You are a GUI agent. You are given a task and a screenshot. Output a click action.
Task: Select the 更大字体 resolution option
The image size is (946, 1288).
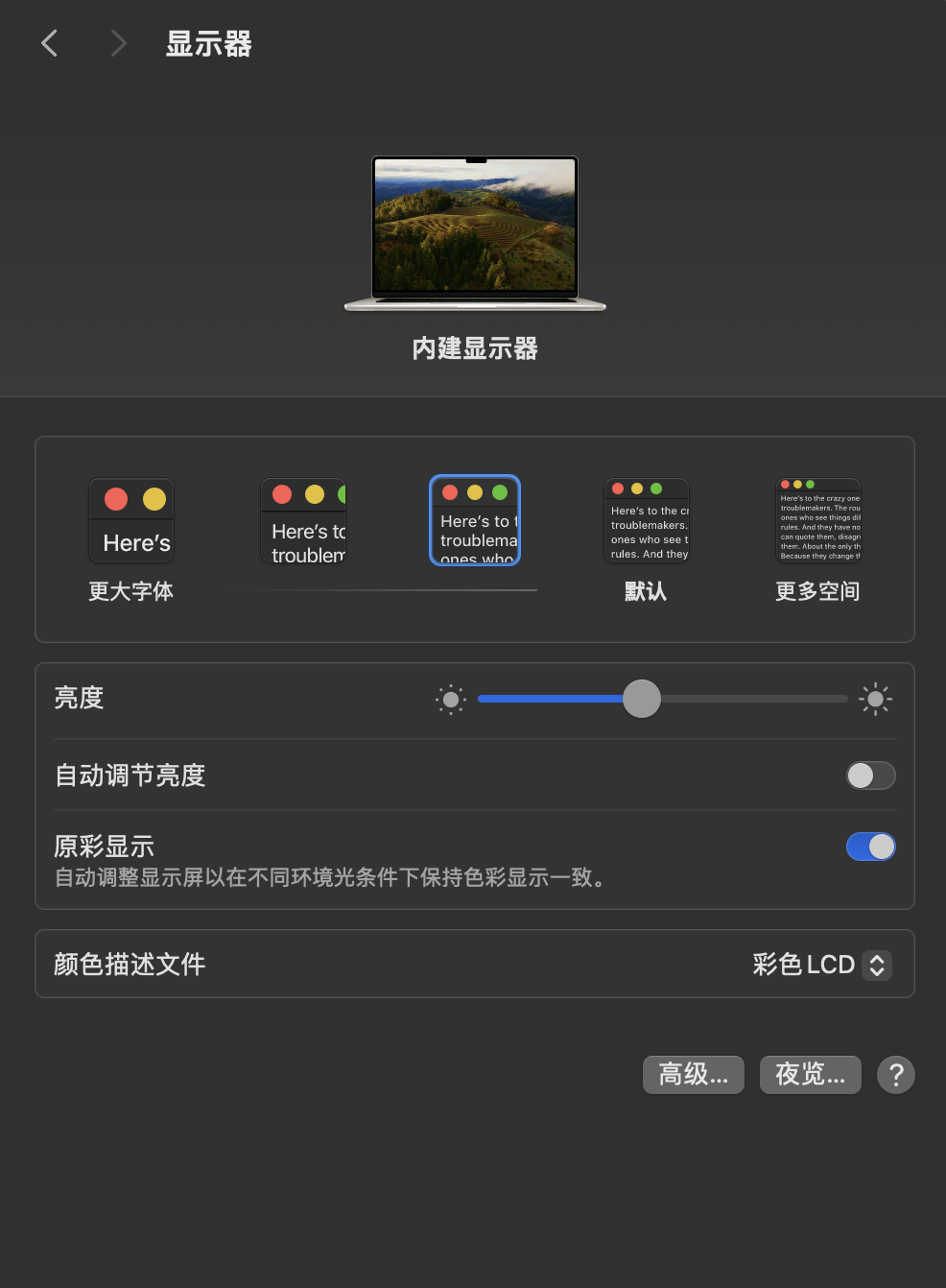point(131,521)
